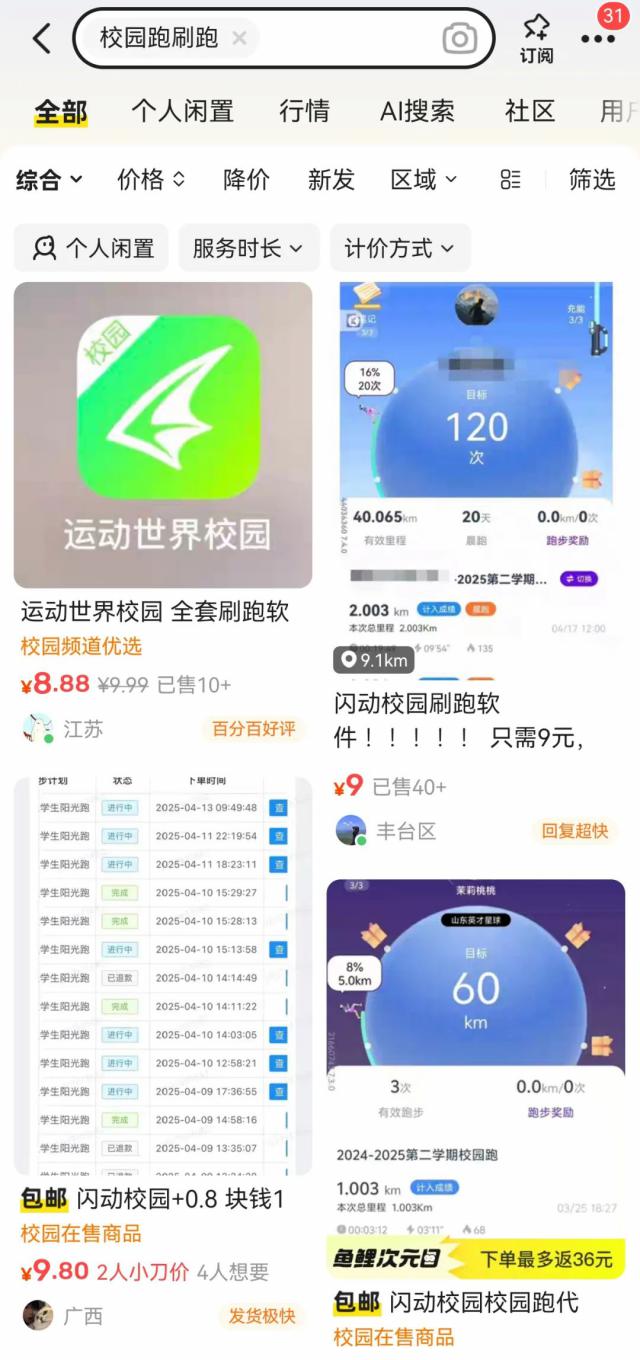The width and height of the screenshot is (640, 1360).
Task: Open the AI搜索 tab
Action: click(417, 111)
